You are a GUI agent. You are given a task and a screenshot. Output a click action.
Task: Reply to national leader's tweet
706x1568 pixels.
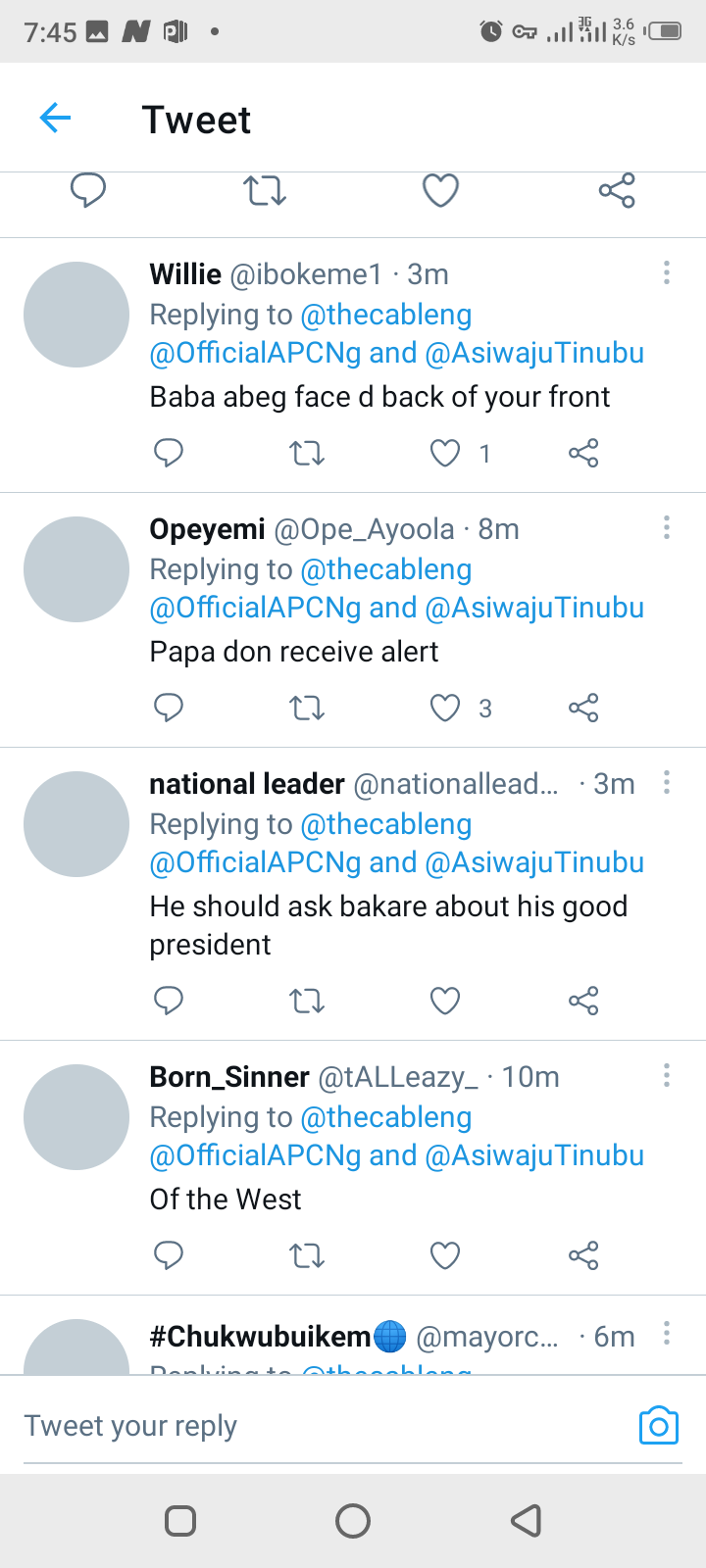tap(169, 1001)
